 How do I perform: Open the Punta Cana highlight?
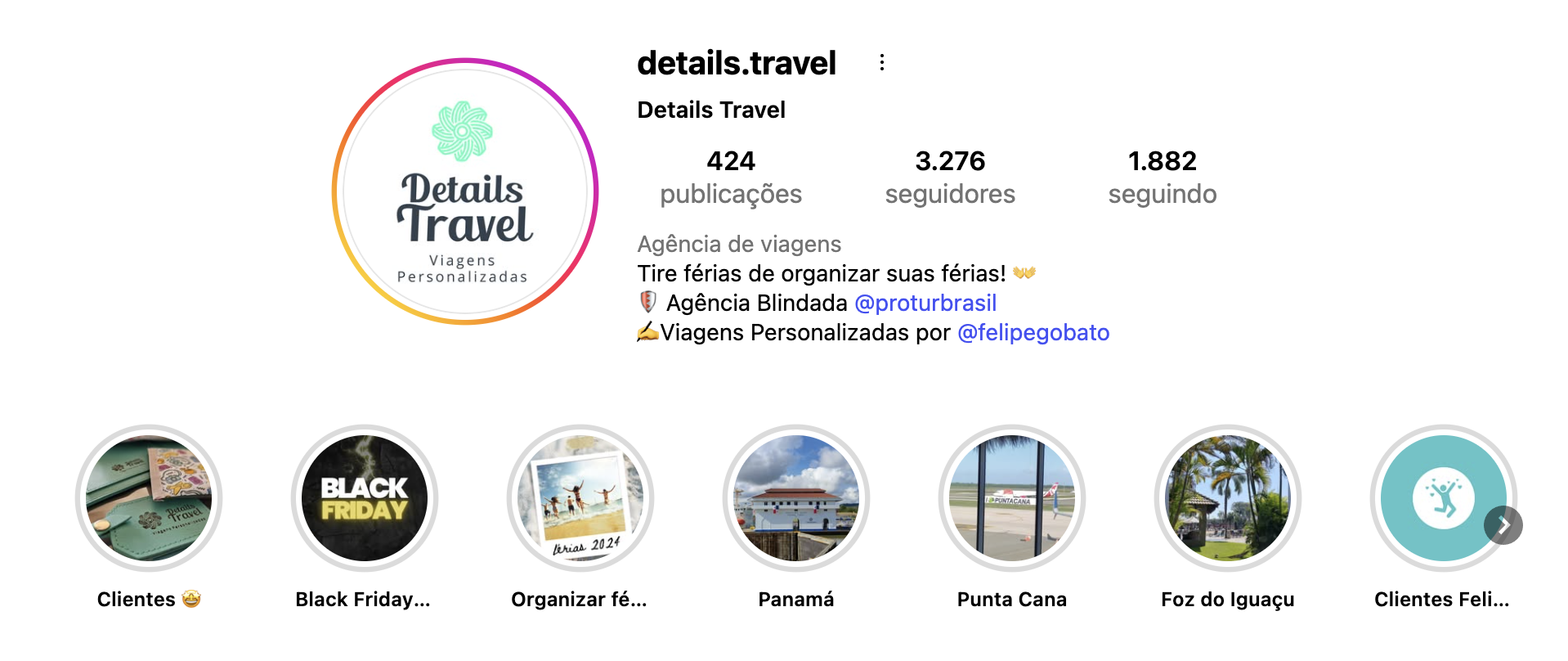1011,498
